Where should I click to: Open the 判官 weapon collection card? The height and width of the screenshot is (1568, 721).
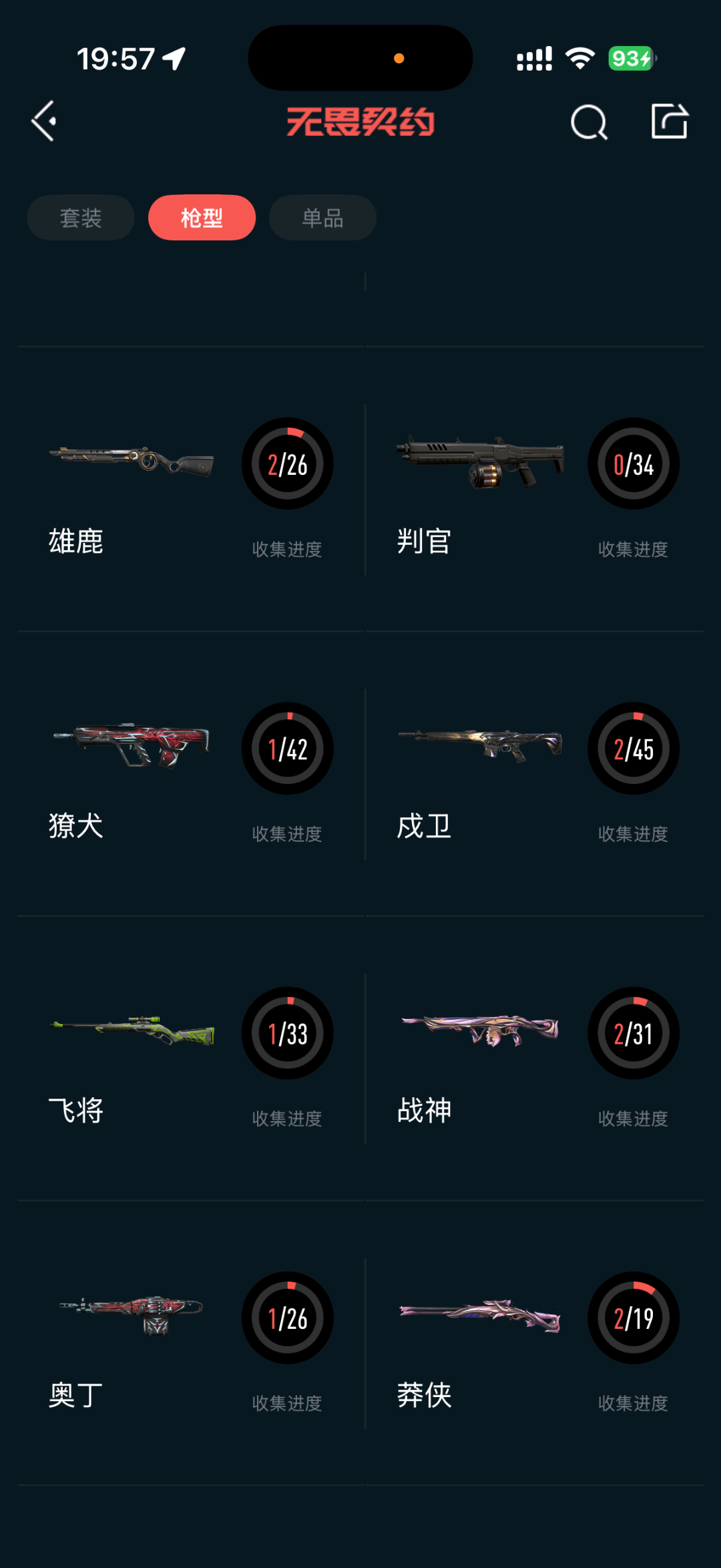(534, 489)
